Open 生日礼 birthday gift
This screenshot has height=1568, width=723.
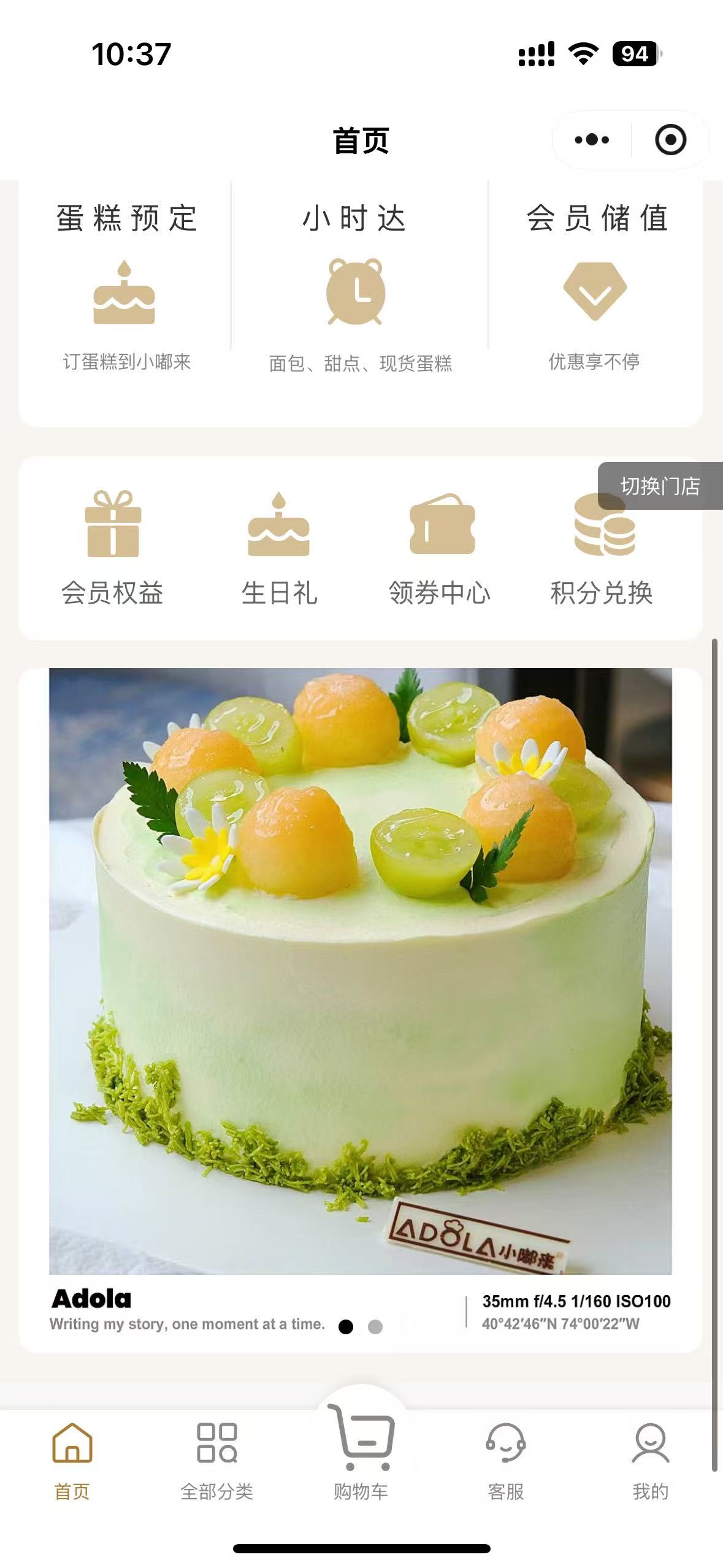[x=279, y=547]
